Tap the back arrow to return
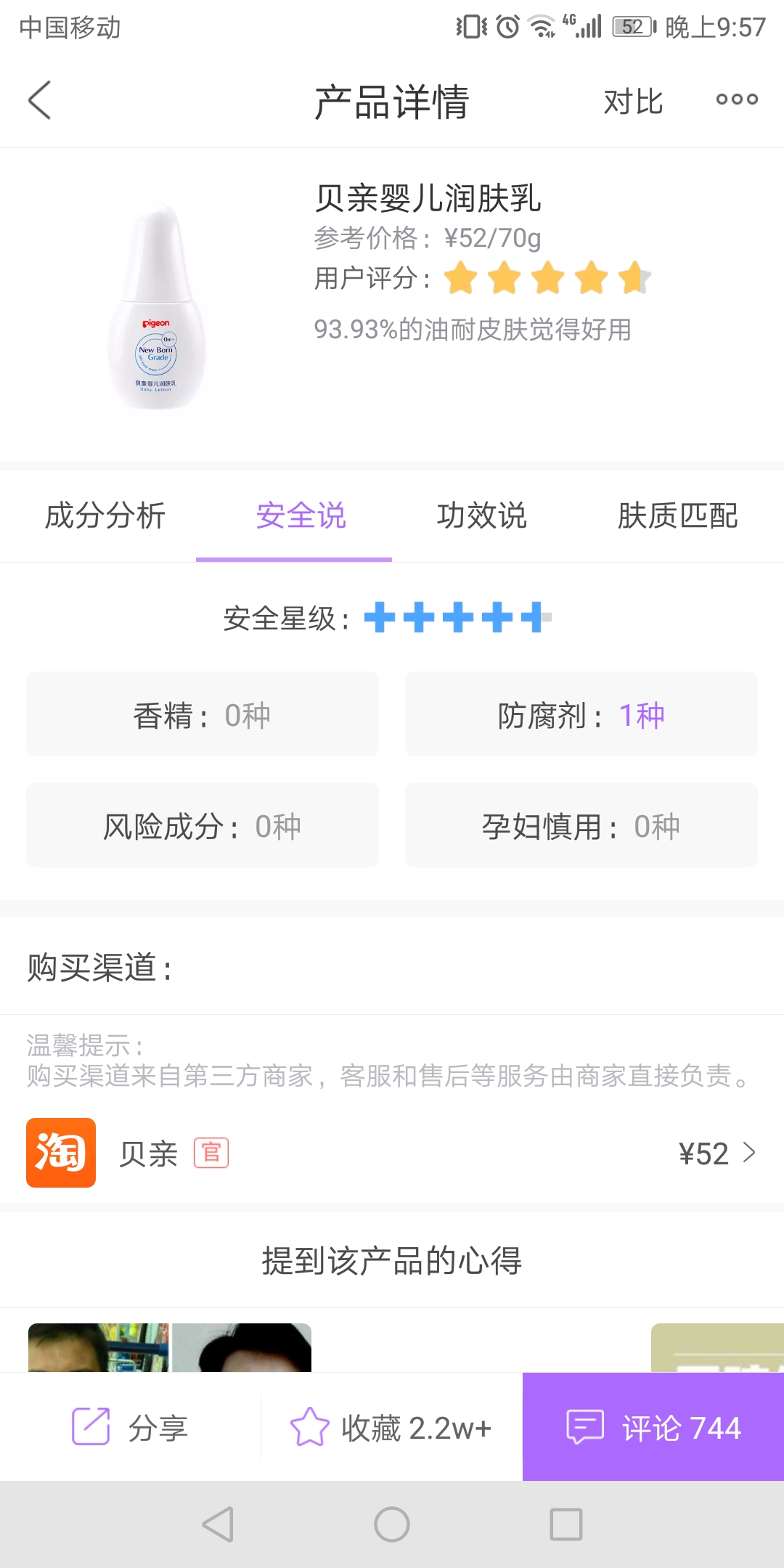This screenshot has height=1568, width=784. [39, 100]
